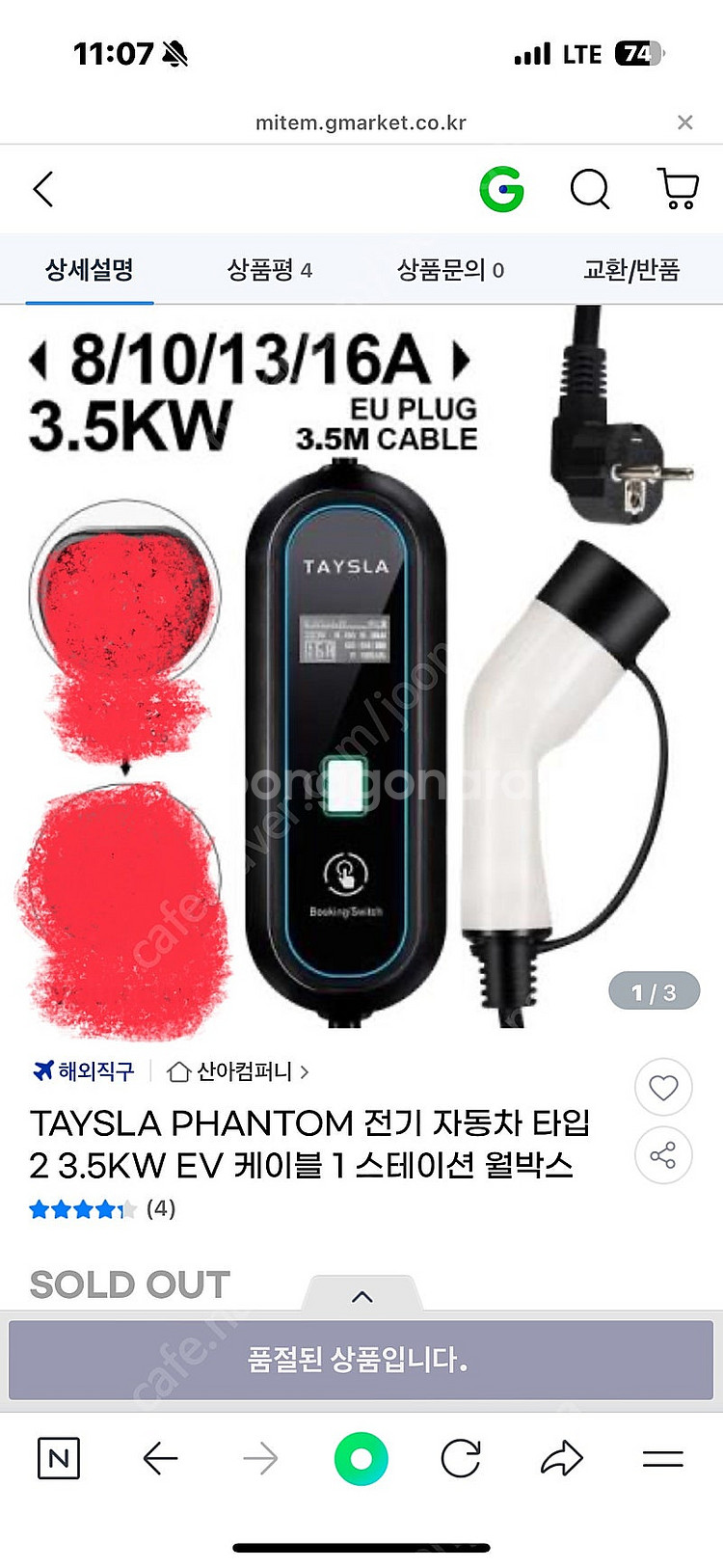Switch to the 상품평 tab
The width and height of the screenshot is (723, 1568).
pos(269,270)
